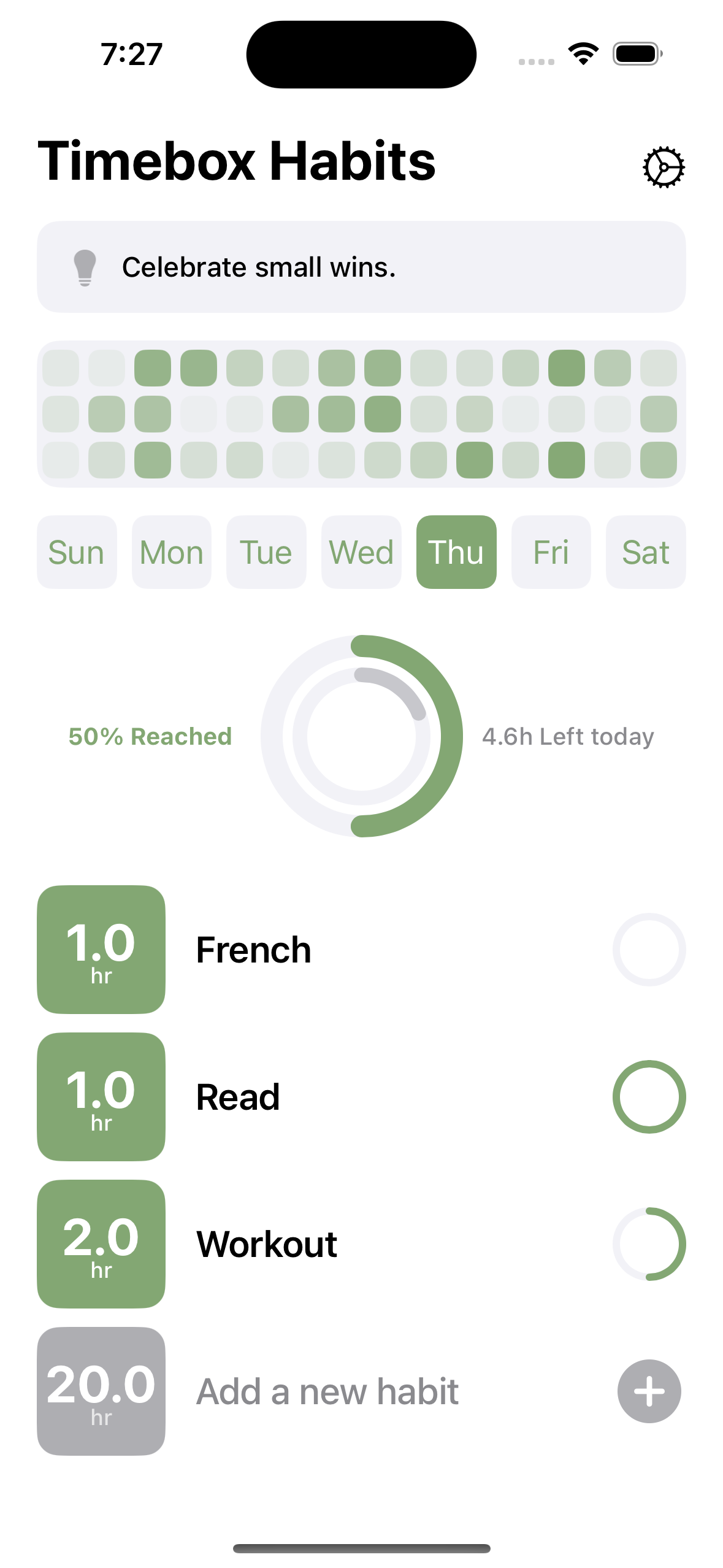
Task: Switch to Mon
Action: (x=172, y=552)
